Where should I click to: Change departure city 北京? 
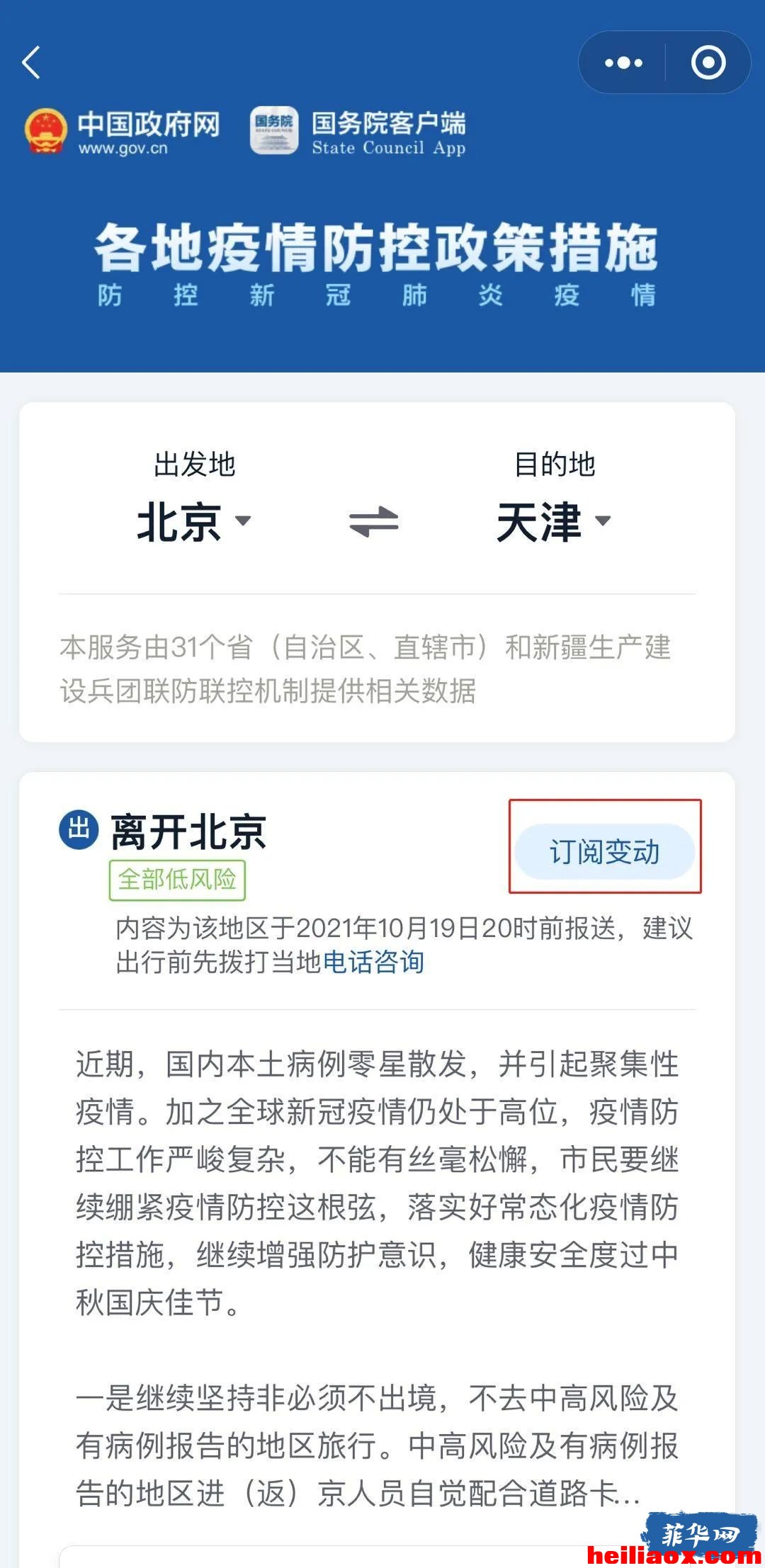click(193, 522)
